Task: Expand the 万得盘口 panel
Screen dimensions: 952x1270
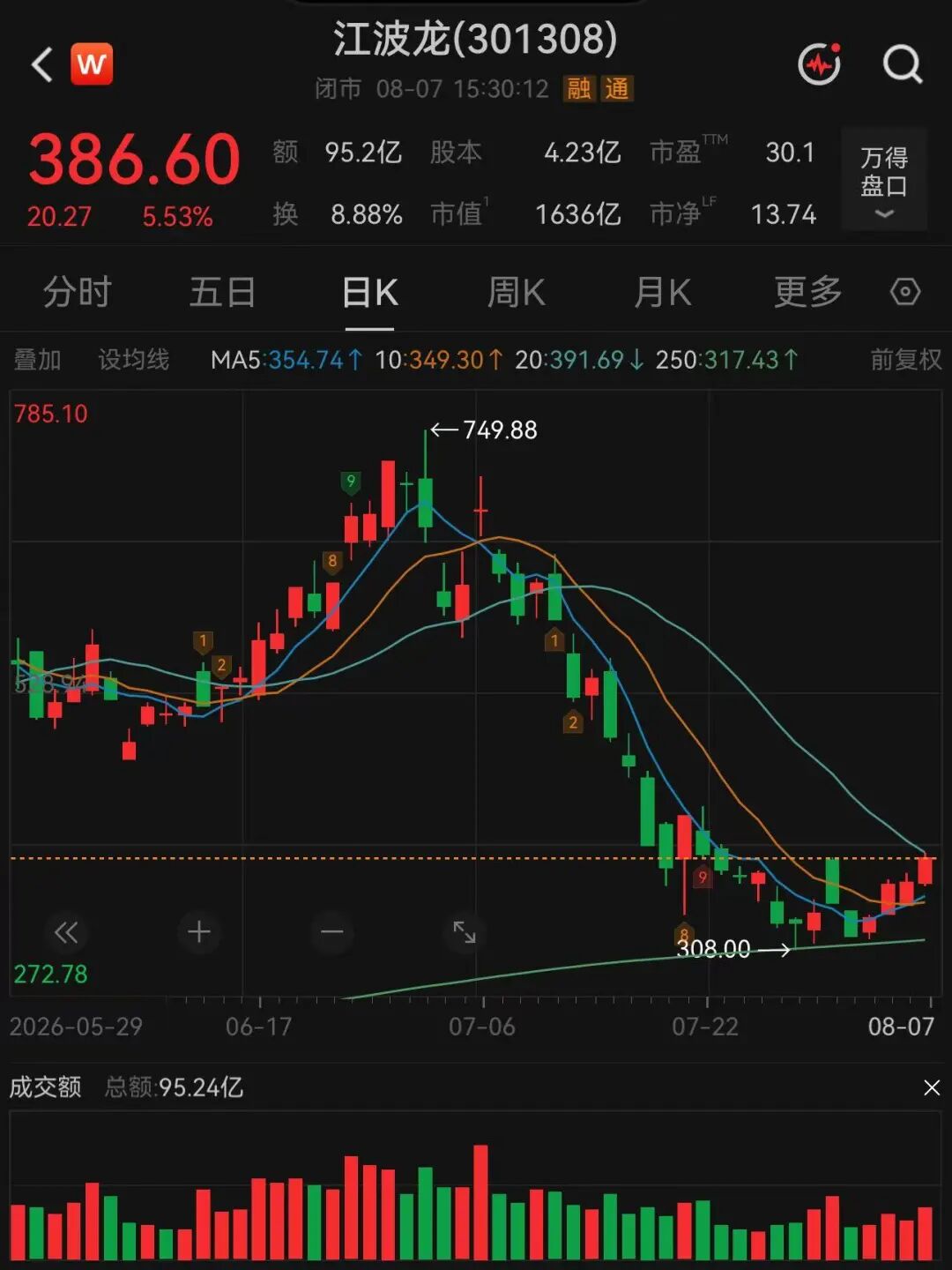Action: [884, 179]
